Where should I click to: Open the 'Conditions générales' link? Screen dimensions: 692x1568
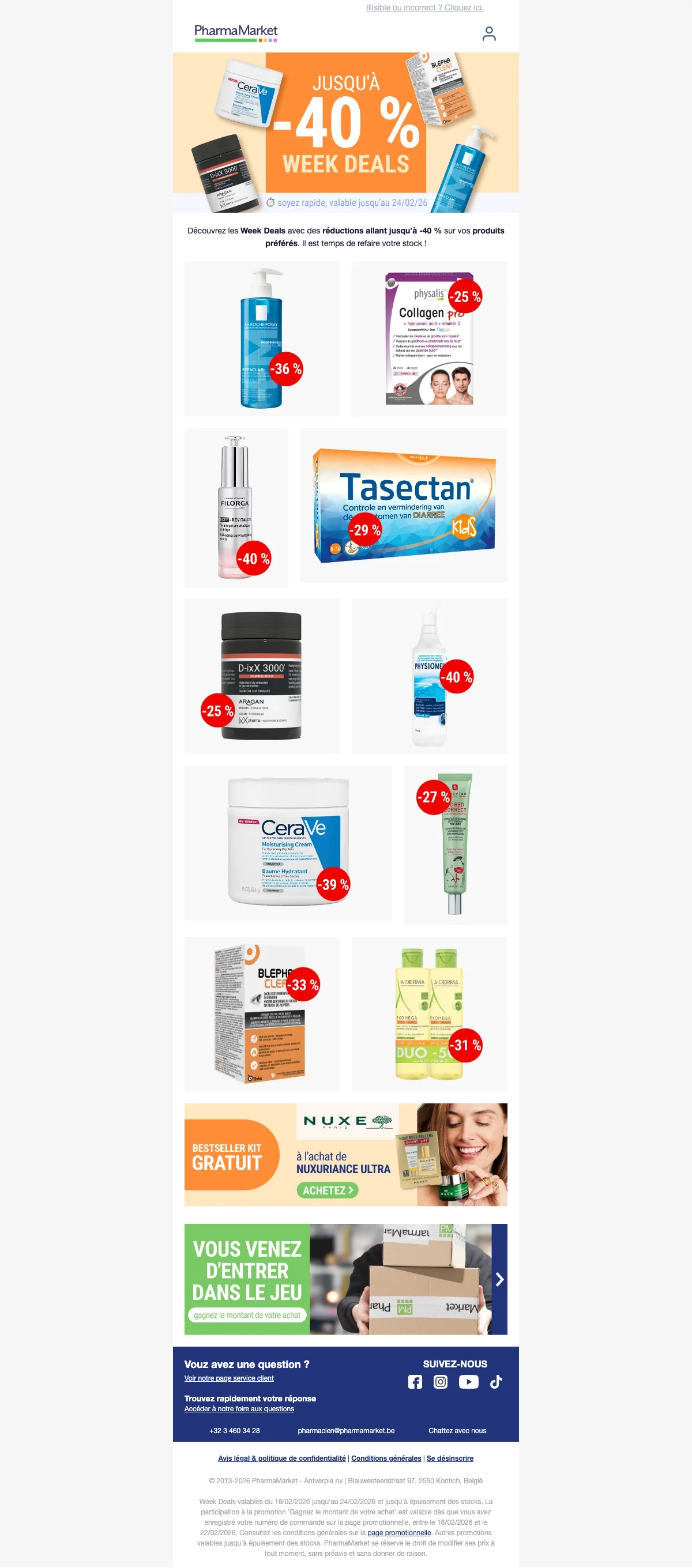tap(386, 1458)
